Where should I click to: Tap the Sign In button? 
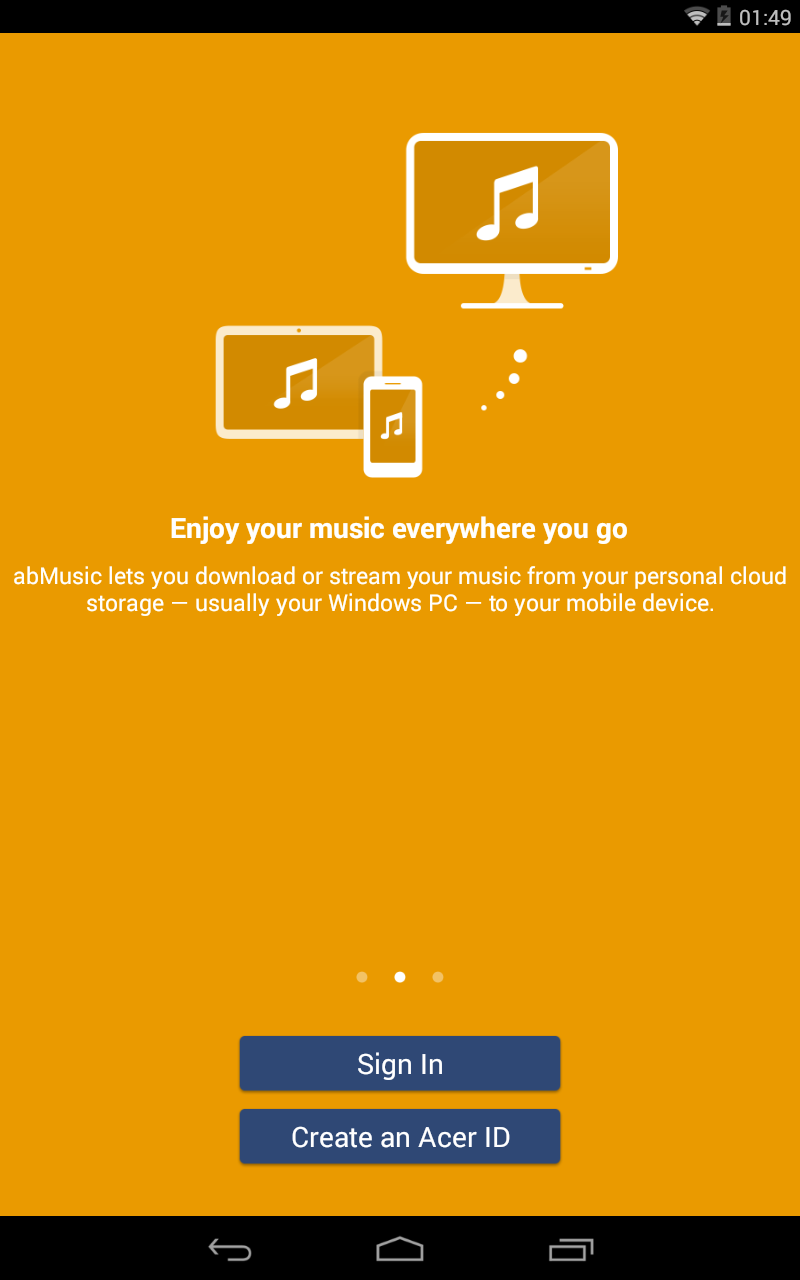click(x=400, y=1064)
